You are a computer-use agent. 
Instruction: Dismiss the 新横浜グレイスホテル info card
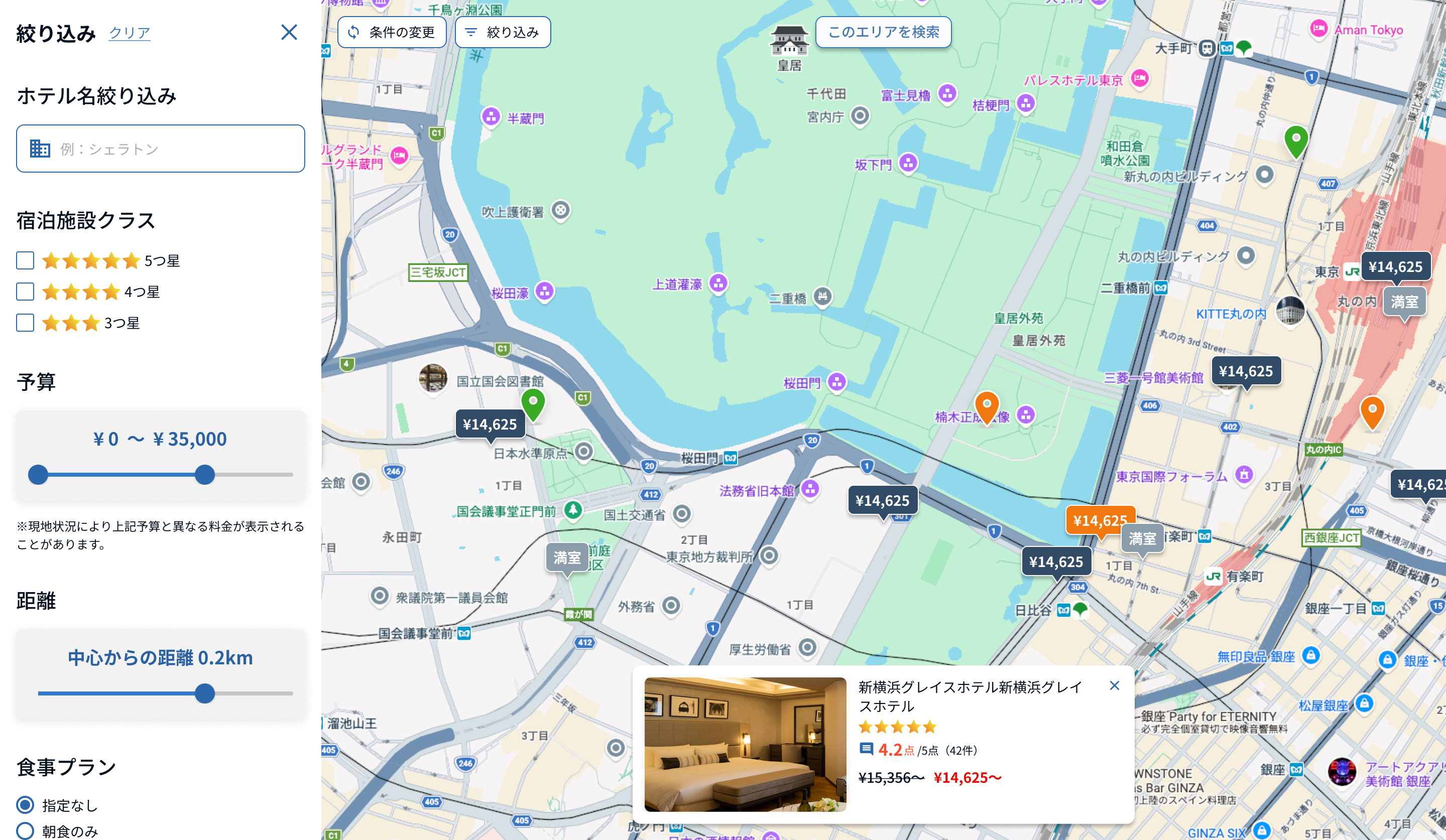1114,685
